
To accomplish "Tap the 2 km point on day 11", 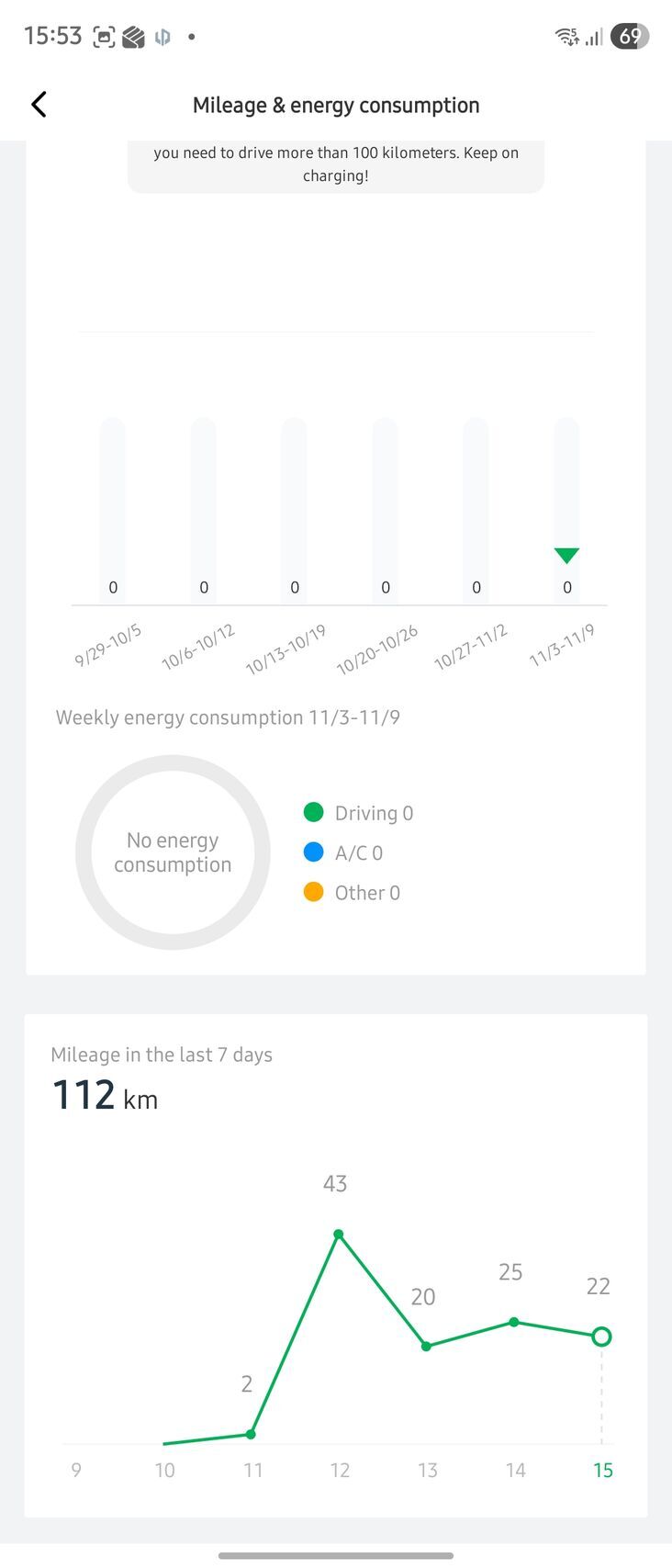I will coord(251,1434).
